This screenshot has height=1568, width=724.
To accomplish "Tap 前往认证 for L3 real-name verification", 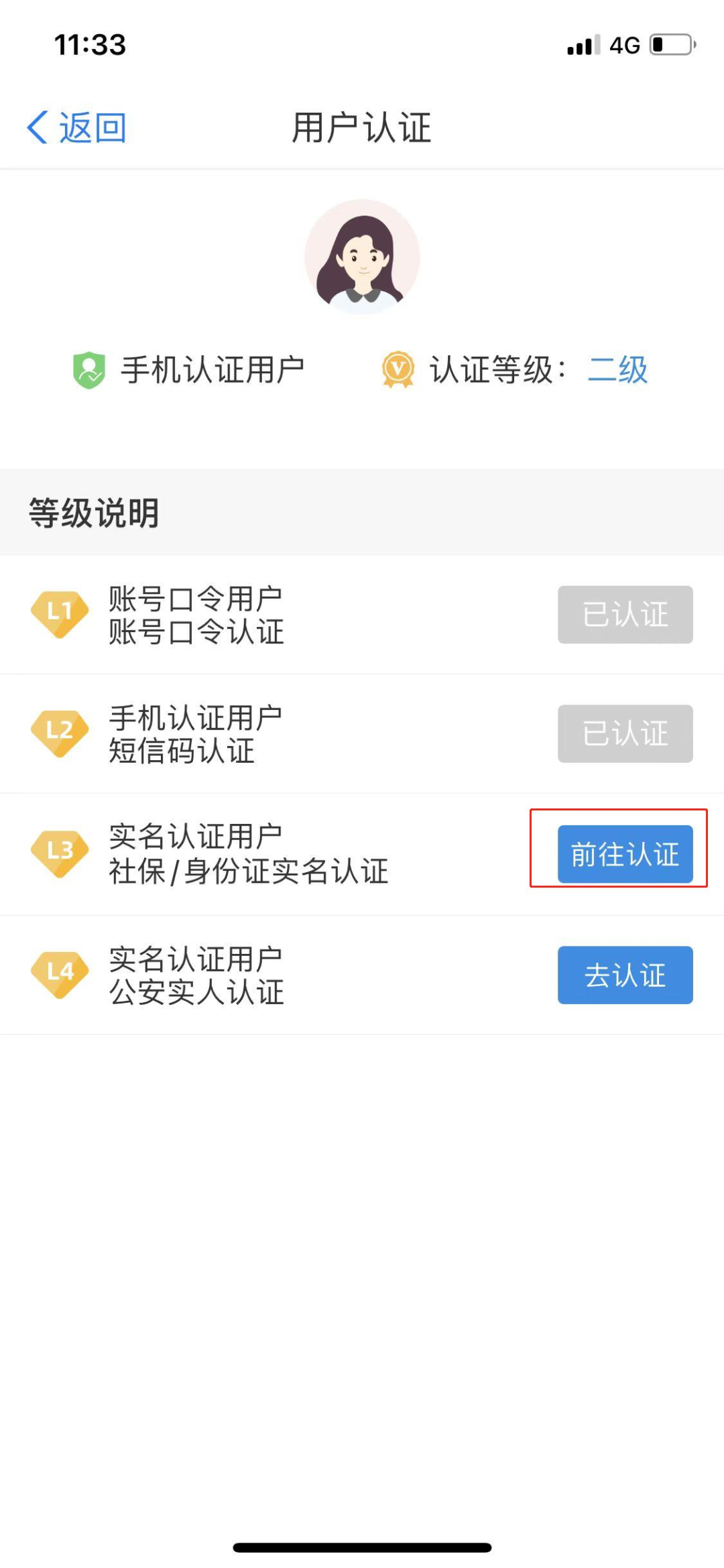I will click(x=625, y=854).
